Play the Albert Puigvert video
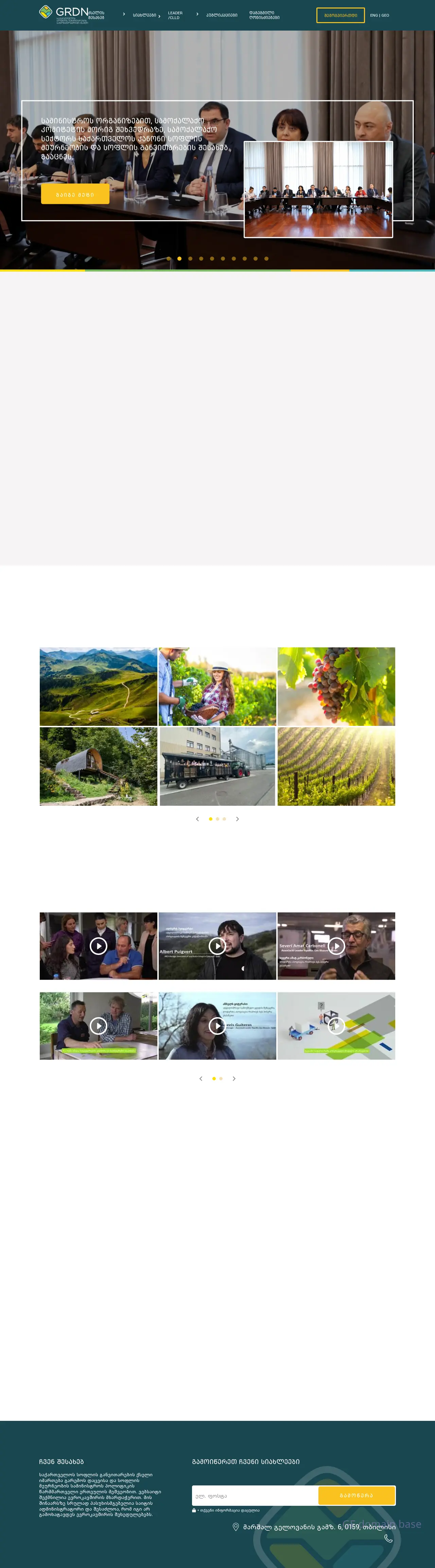Viewport: 435px width, 1568px height. pyautogui.click(x=217, y=946)
